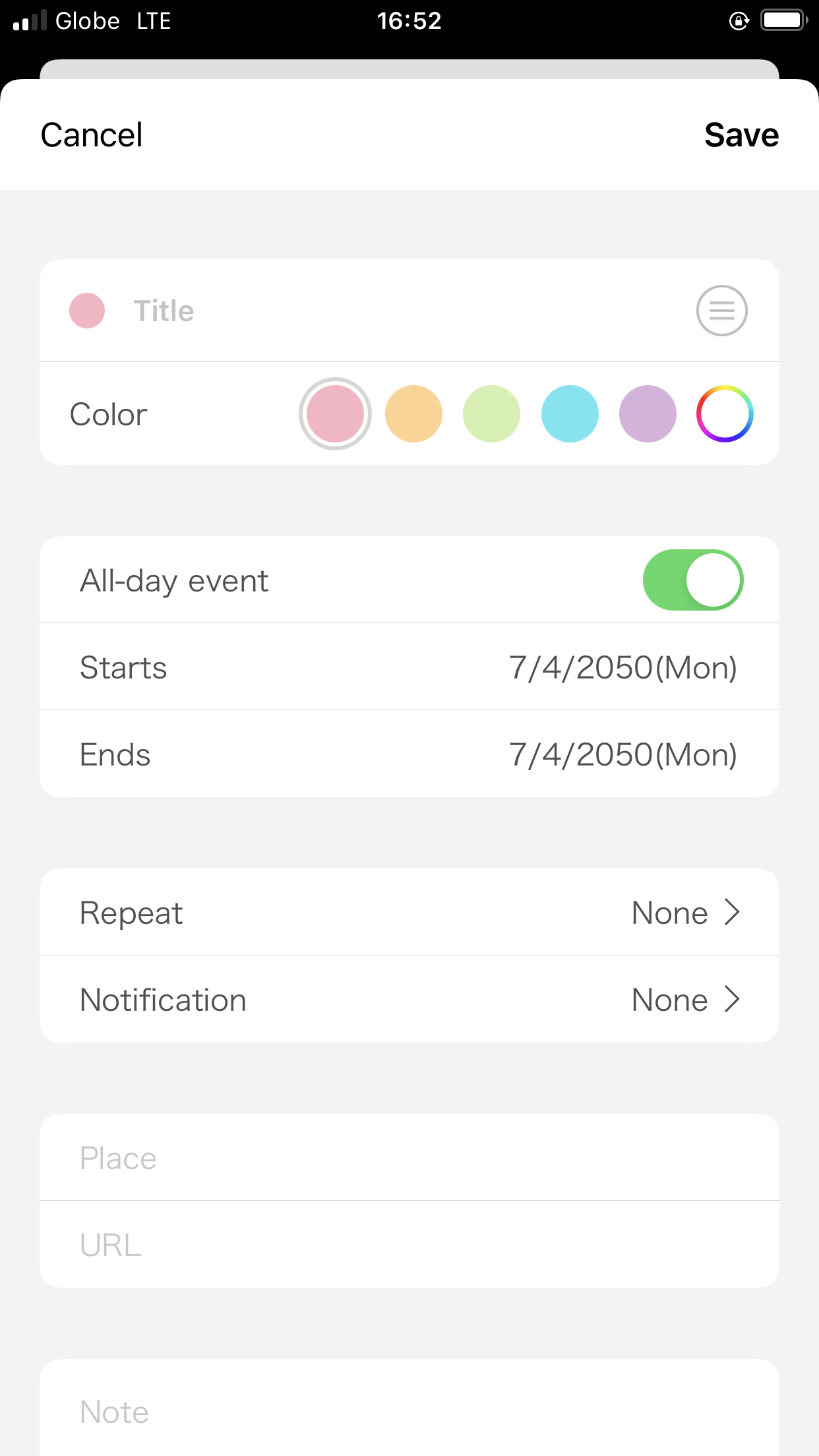Tap the Note field
Viewport: 819px width, 1456px height.
coord(409,1412)
